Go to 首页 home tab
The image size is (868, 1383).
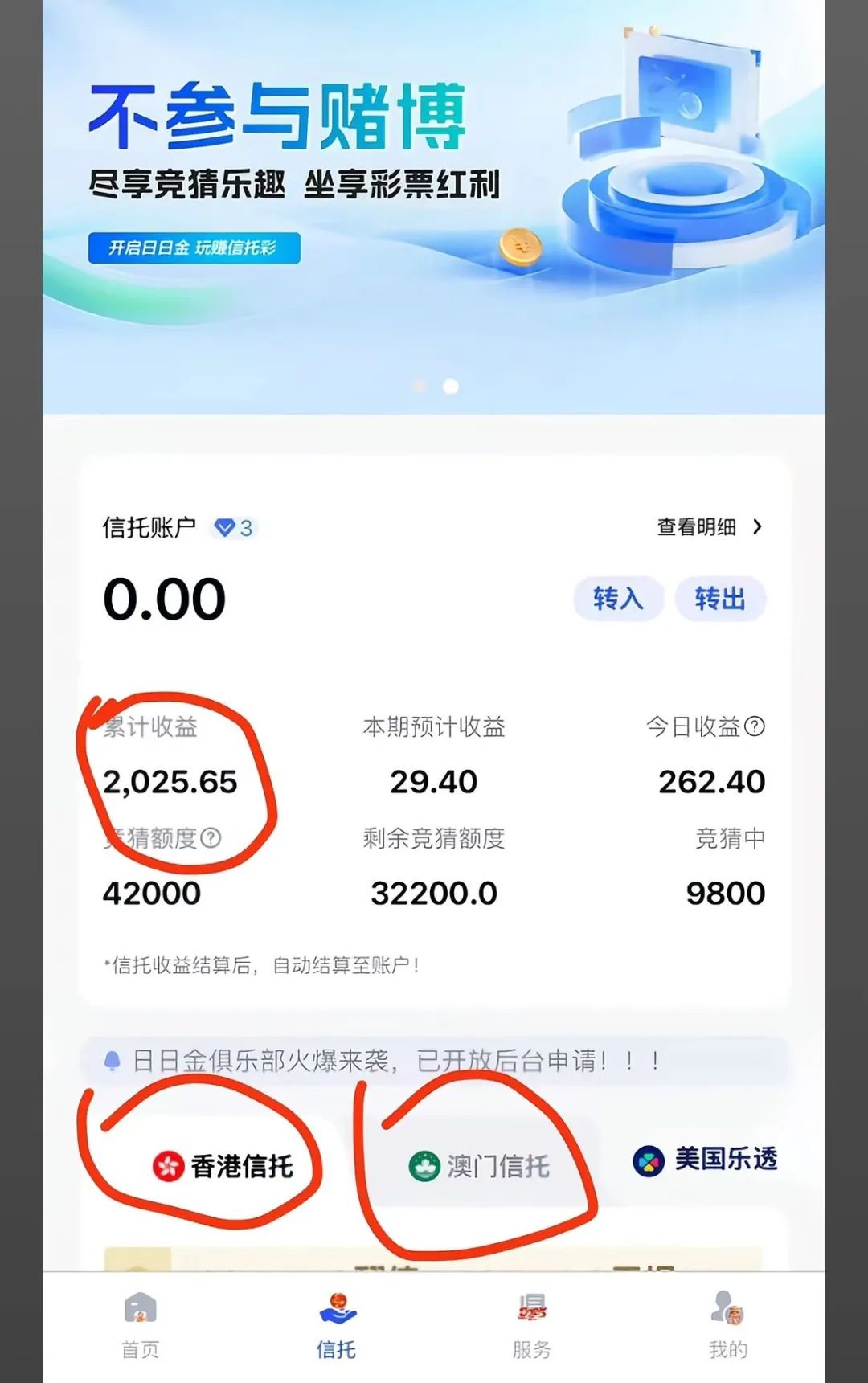(141, 1326)
